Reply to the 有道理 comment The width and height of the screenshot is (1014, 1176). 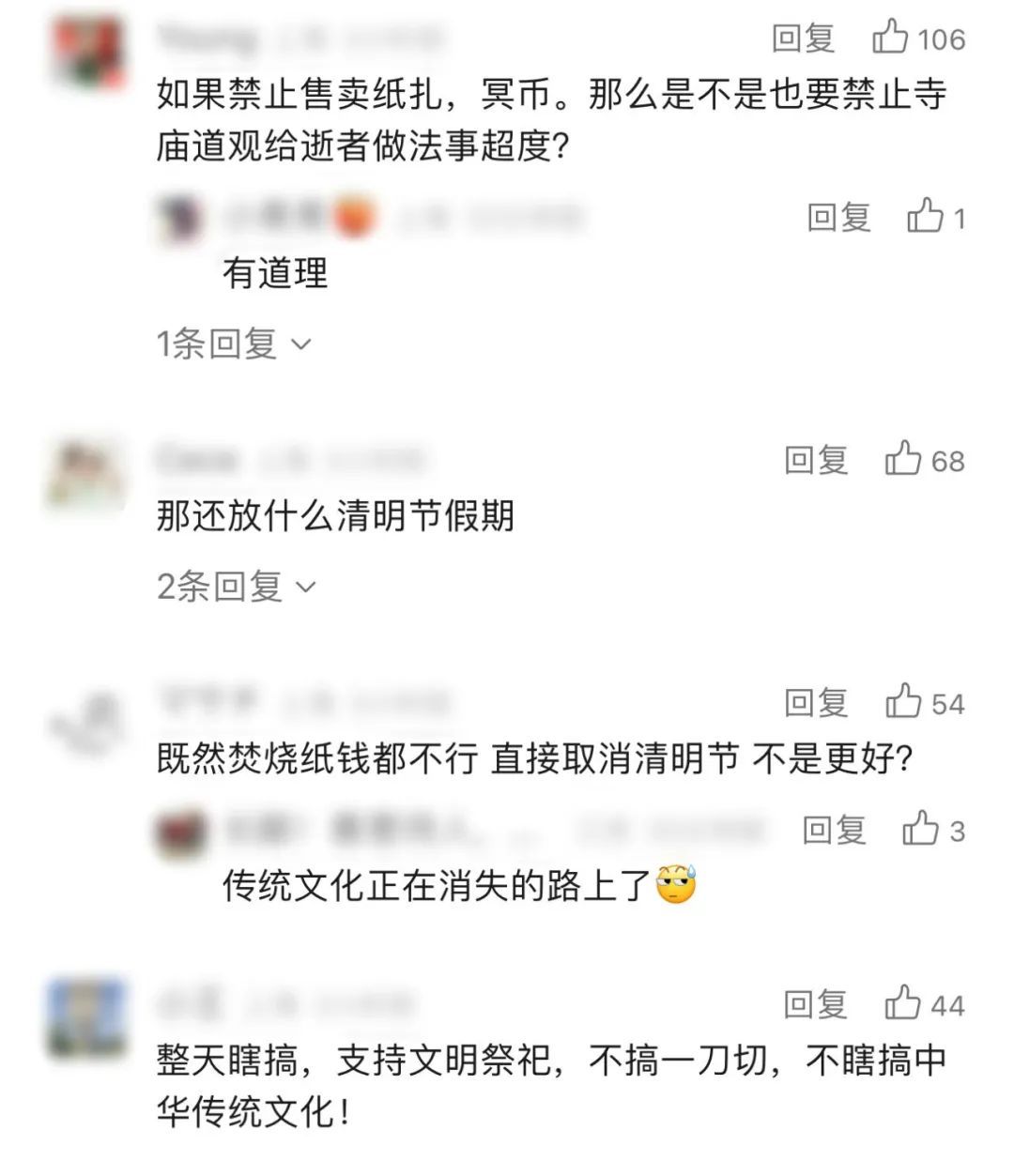(x=838, y=217)
